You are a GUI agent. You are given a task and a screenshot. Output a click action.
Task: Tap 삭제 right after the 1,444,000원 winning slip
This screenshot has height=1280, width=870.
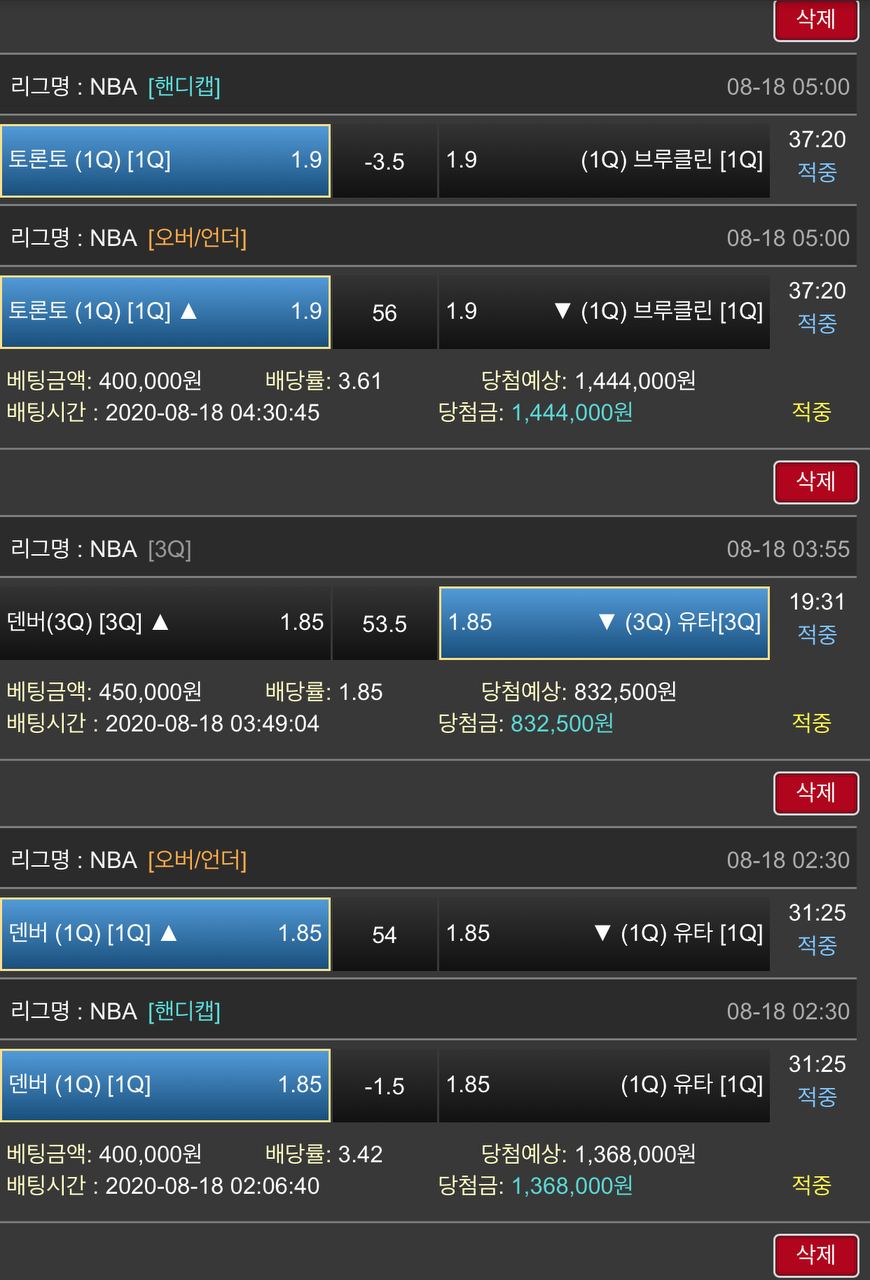pos(815,482)
